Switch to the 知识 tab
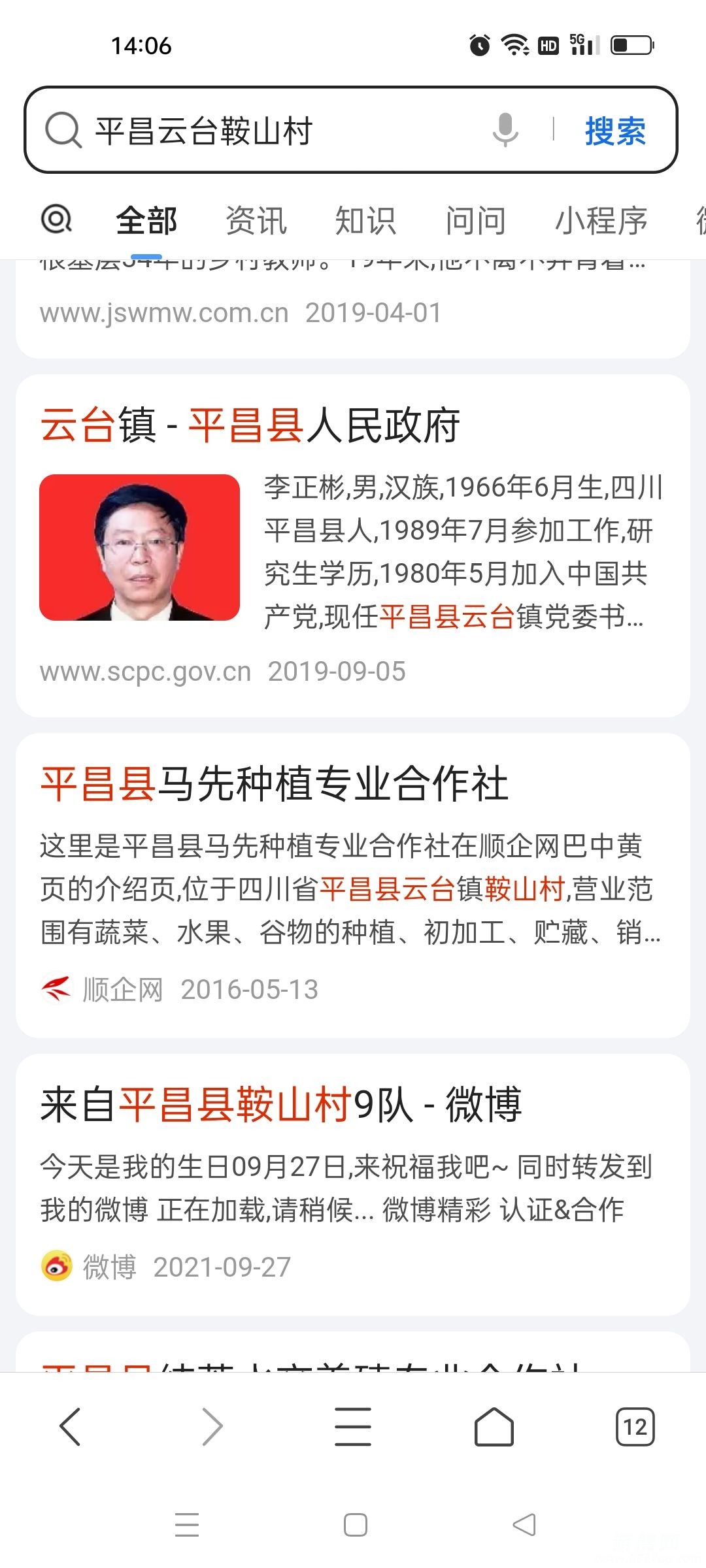 [x=365, y=220]
